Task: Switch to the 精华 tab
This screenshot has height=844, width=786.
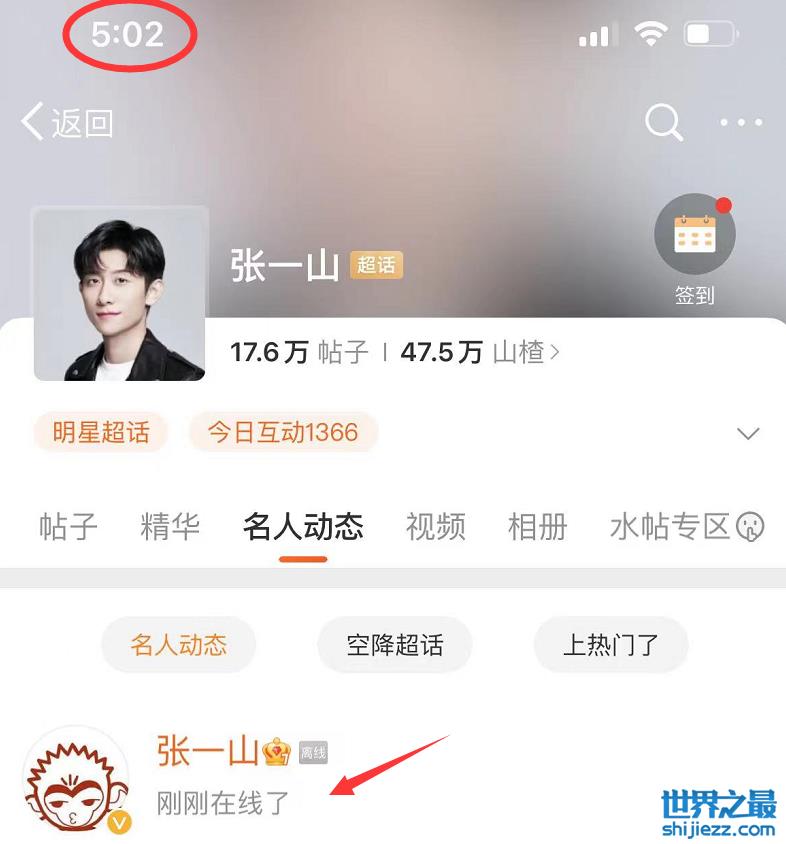Action: (x=170, y=526)
